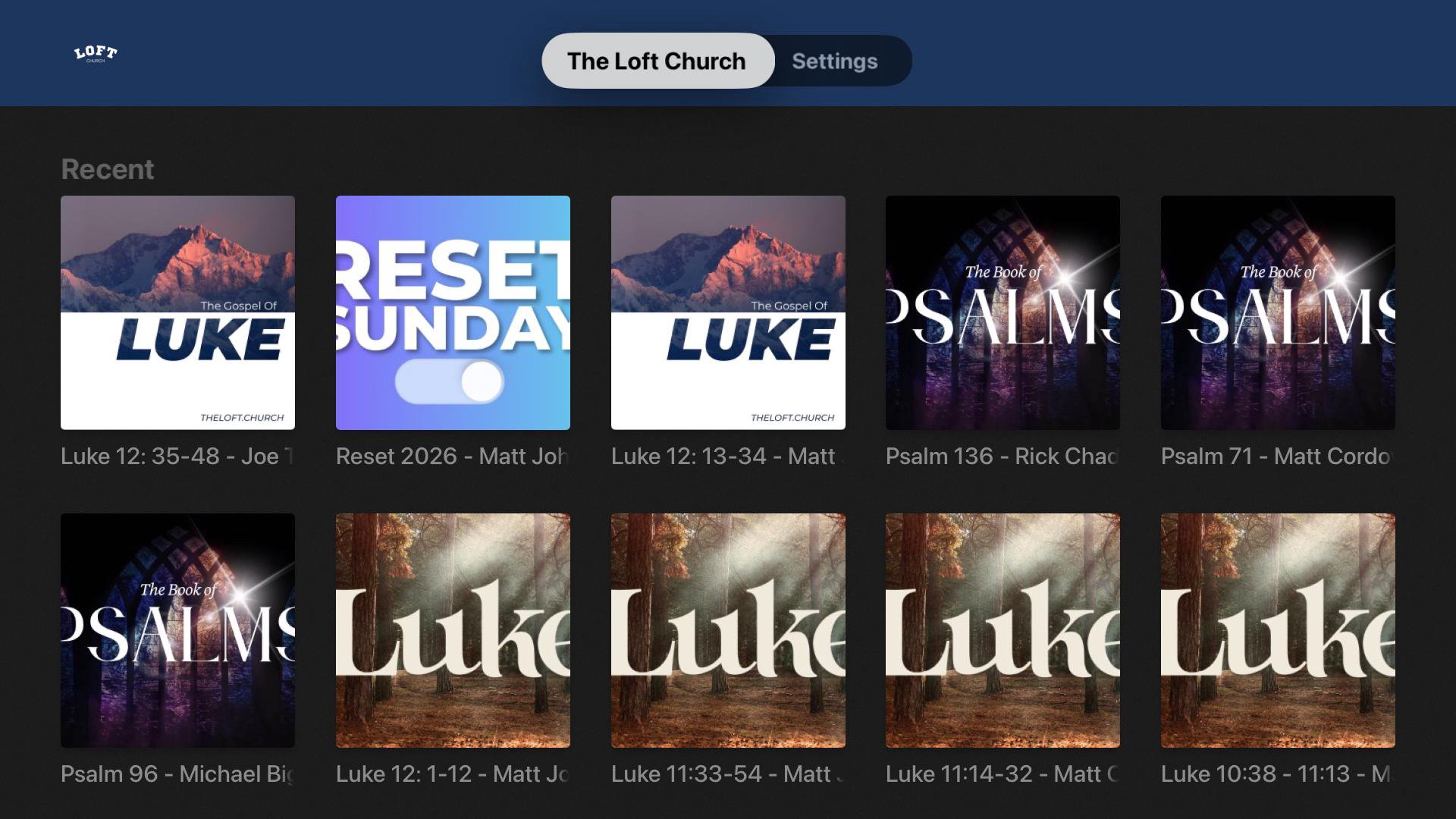Choose the Luke 11:33-54 sermon
Viewport: 1456px width, 819px height.
click(728, 630)
